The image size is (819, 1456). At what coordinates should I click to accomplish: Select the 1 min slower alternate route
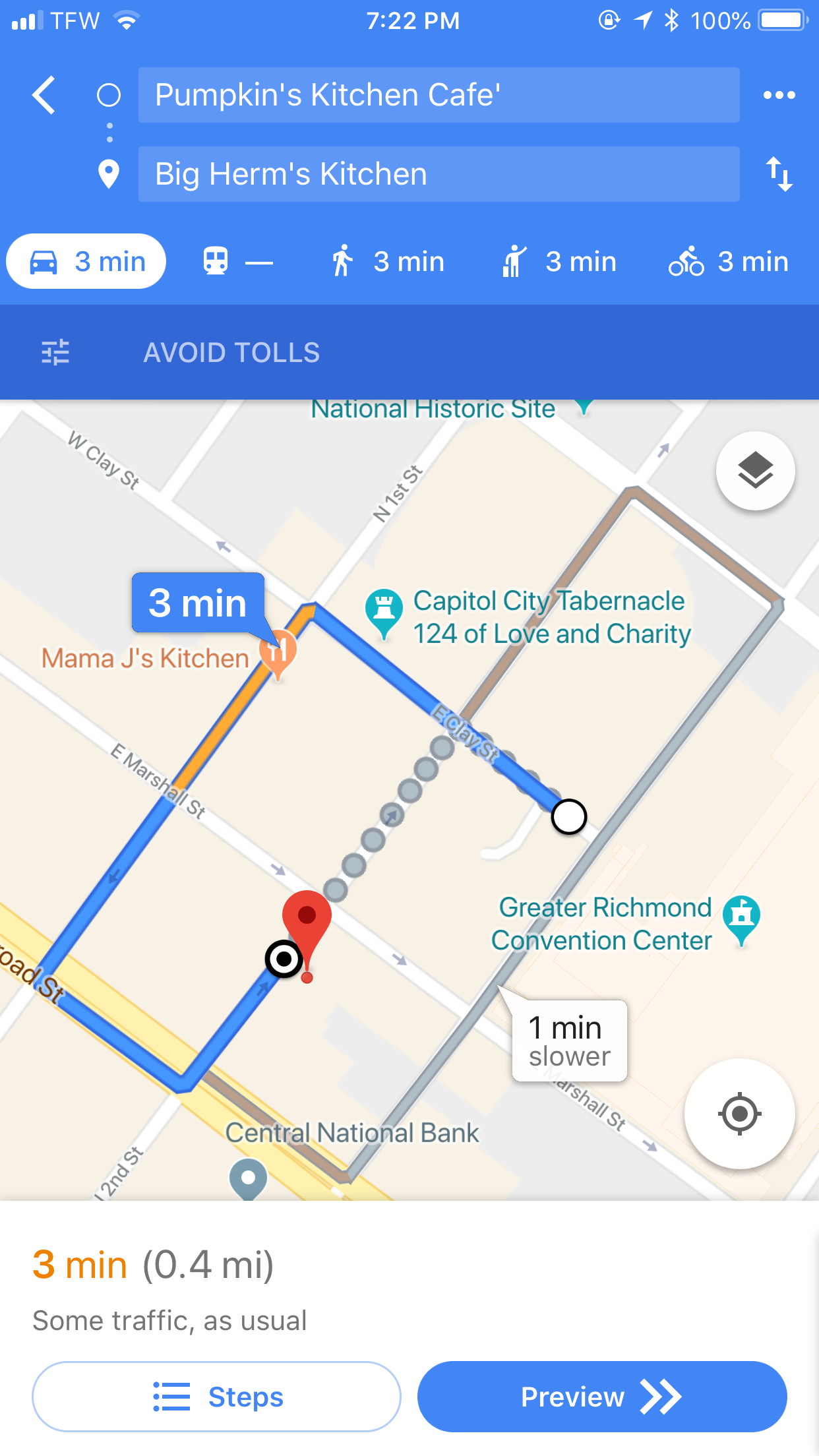(570, 1041)
